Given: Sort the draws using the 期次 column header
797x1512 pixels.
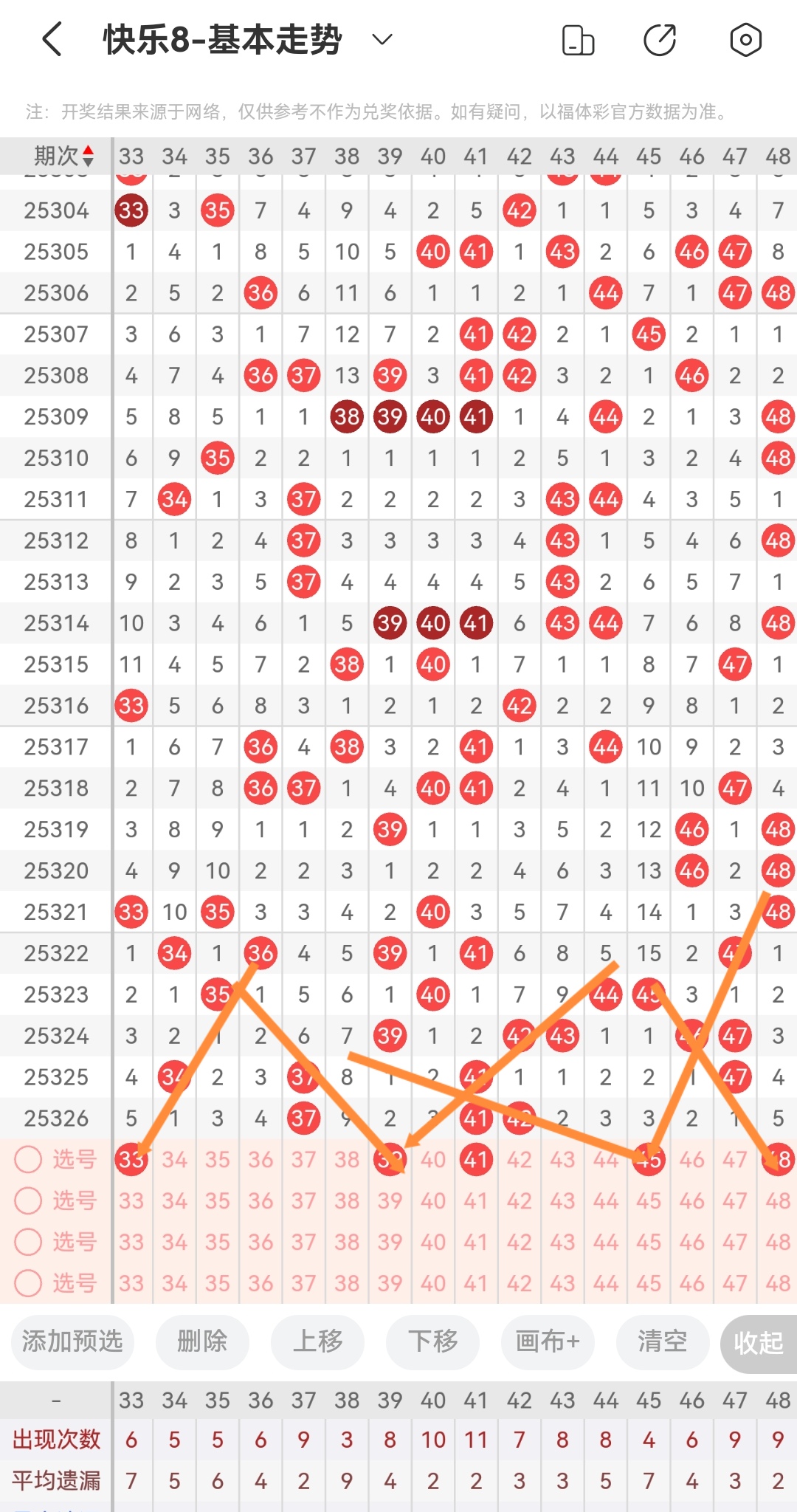Looking at the screenshot, I should 63,156.
